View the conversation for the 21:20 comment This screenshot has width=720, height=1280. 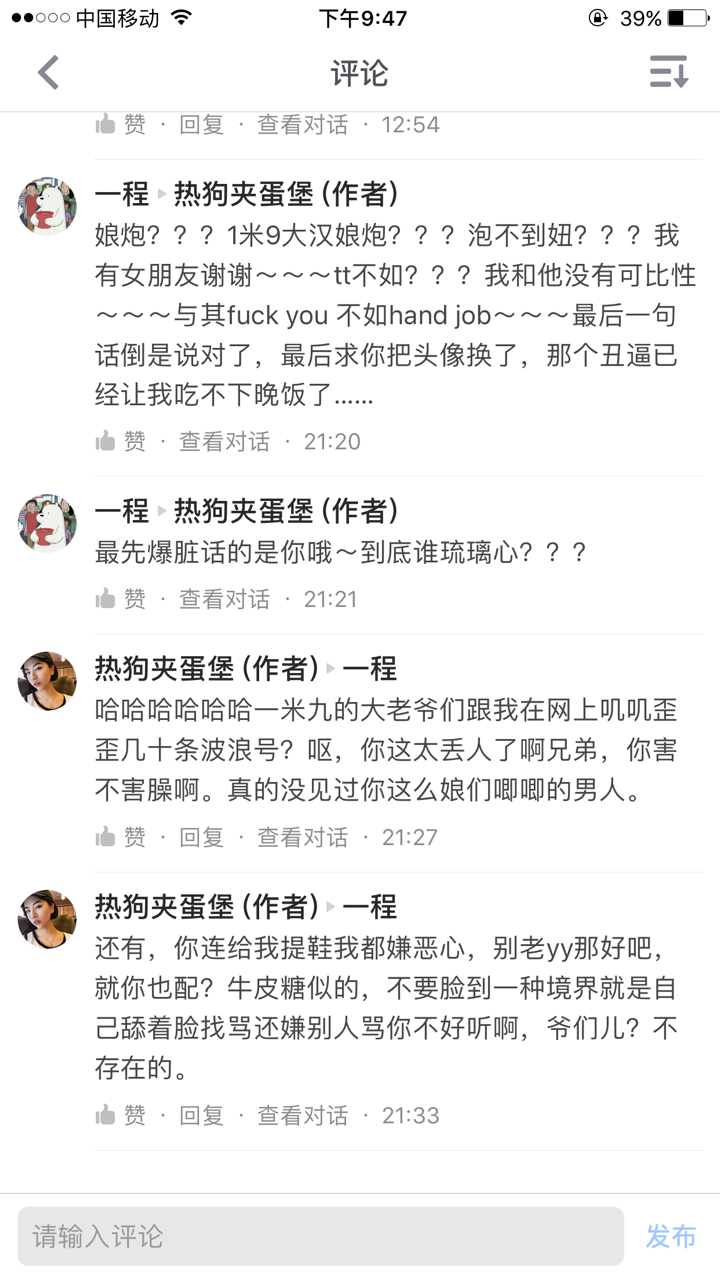click(224, 441)
